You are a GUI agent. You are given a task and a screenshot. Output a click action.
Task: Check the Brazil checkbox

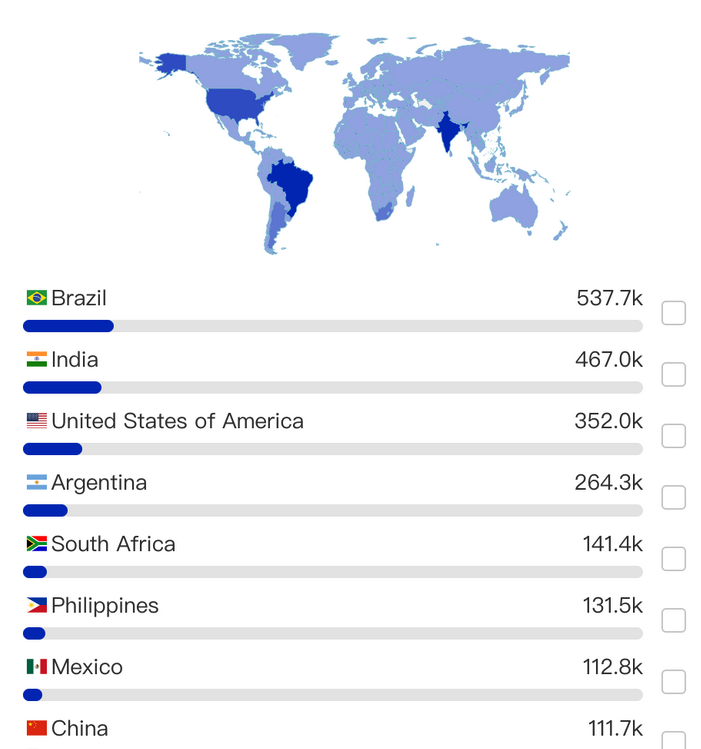click(674, 313)
